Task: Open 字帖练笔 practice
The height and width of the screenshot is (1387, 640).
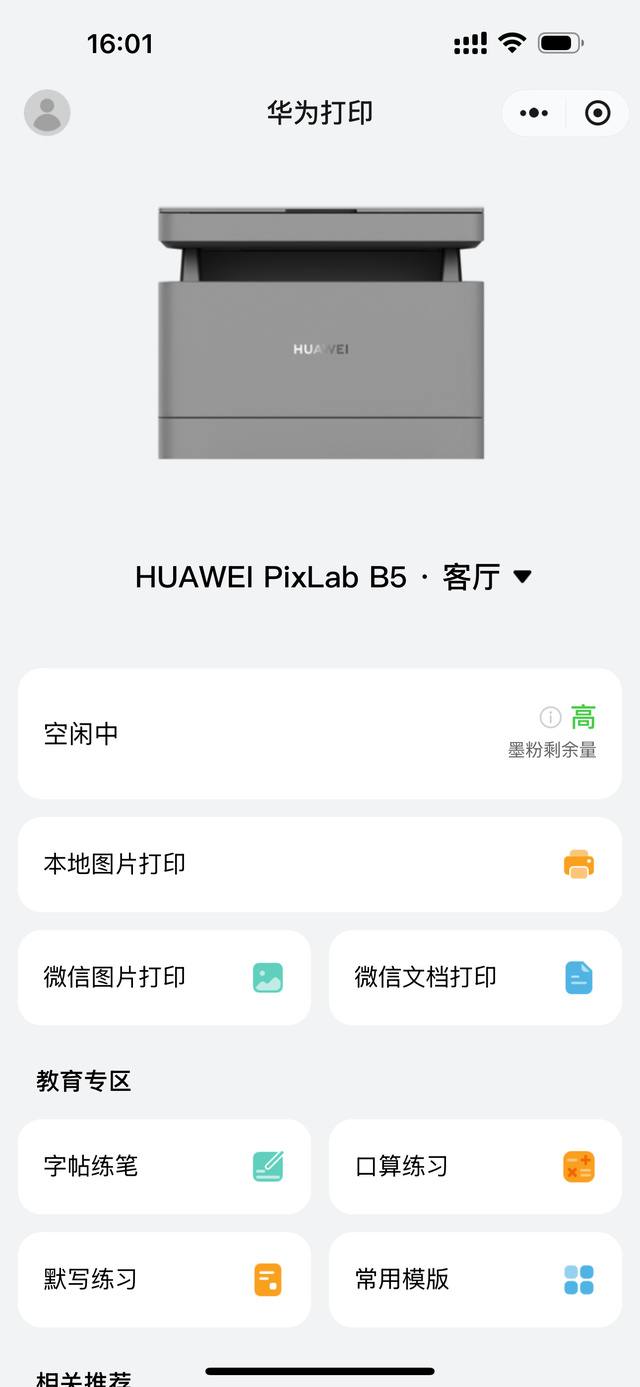Action: pos(164,1166)
